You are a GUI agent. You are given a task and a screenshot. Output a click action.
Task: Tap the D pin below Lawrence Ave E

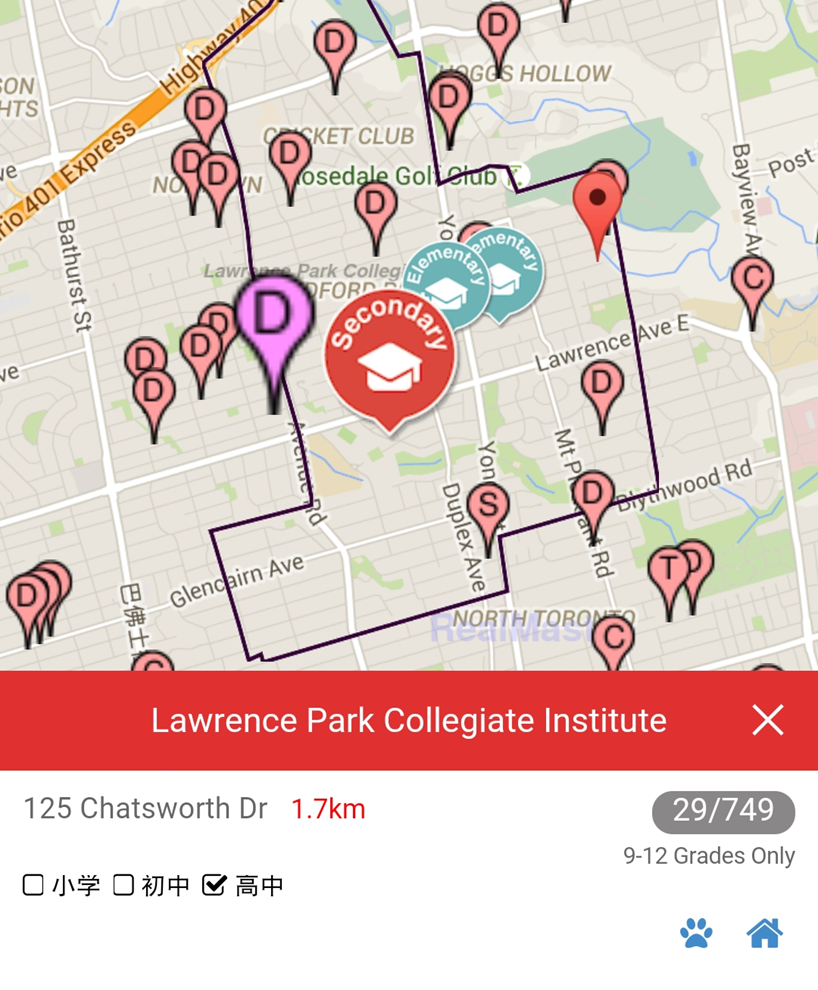(x=602, y=385)
